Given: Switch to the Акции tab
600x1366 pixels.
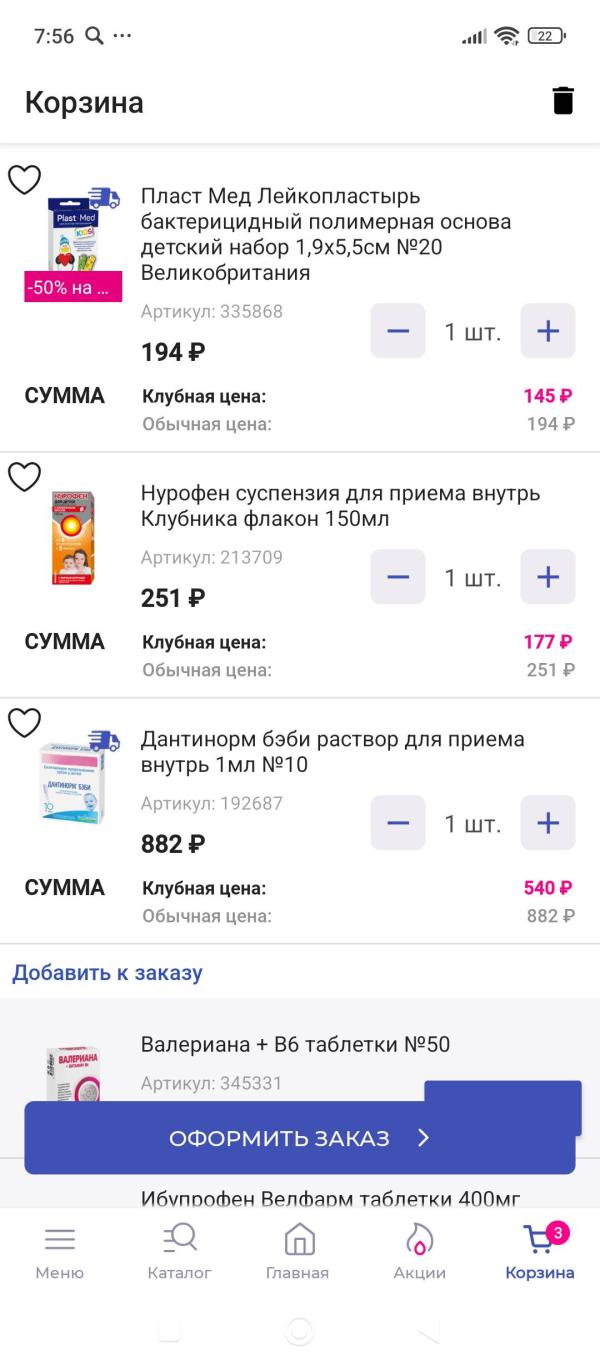Looking at the screenshot, I should pos(420,1252).
